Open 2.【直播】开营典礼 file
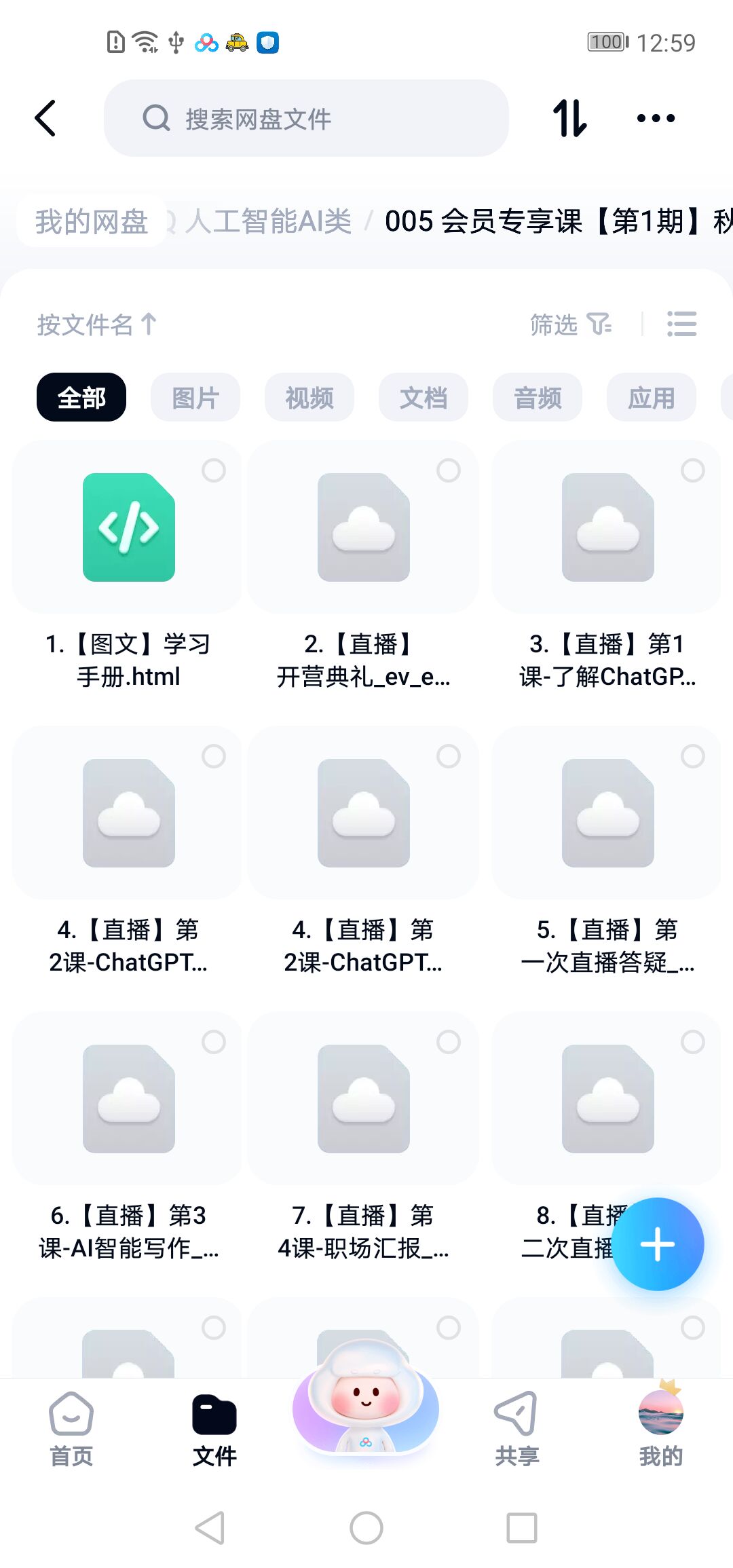Screen dimensions: 733x1568 tap(364, 527)
